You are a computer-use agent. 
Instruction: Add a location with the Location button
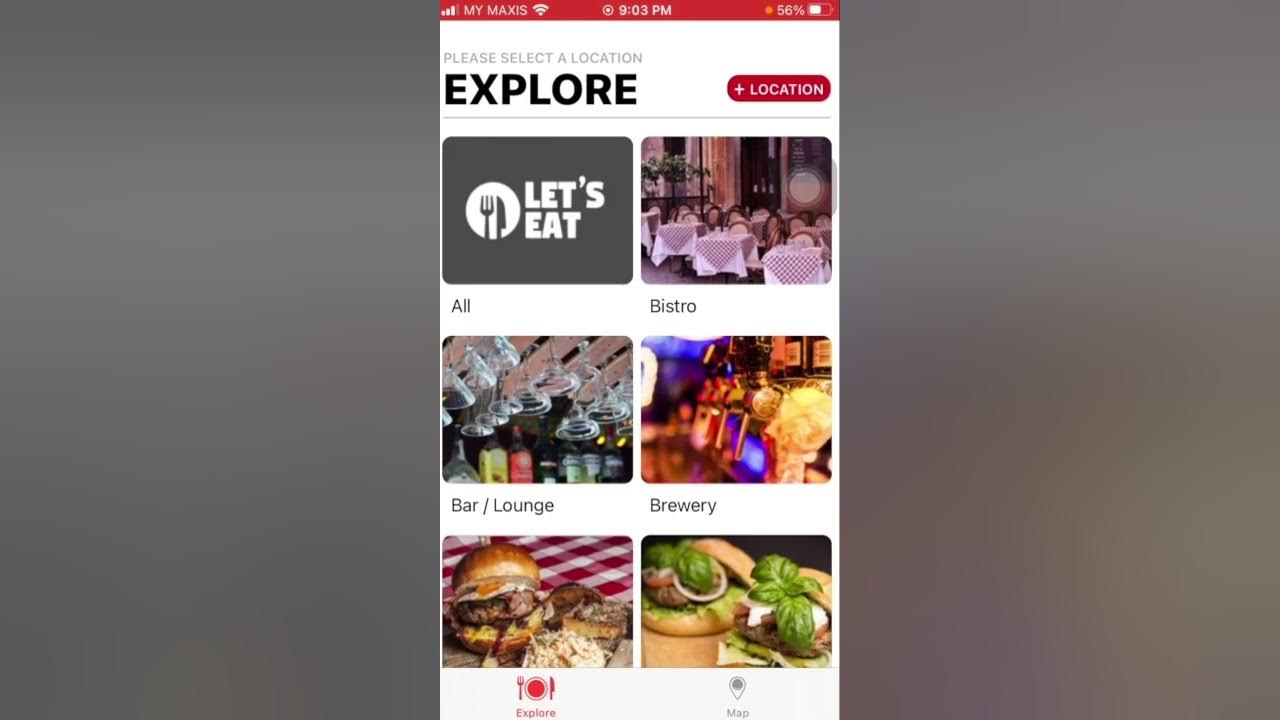pos(778,89)
